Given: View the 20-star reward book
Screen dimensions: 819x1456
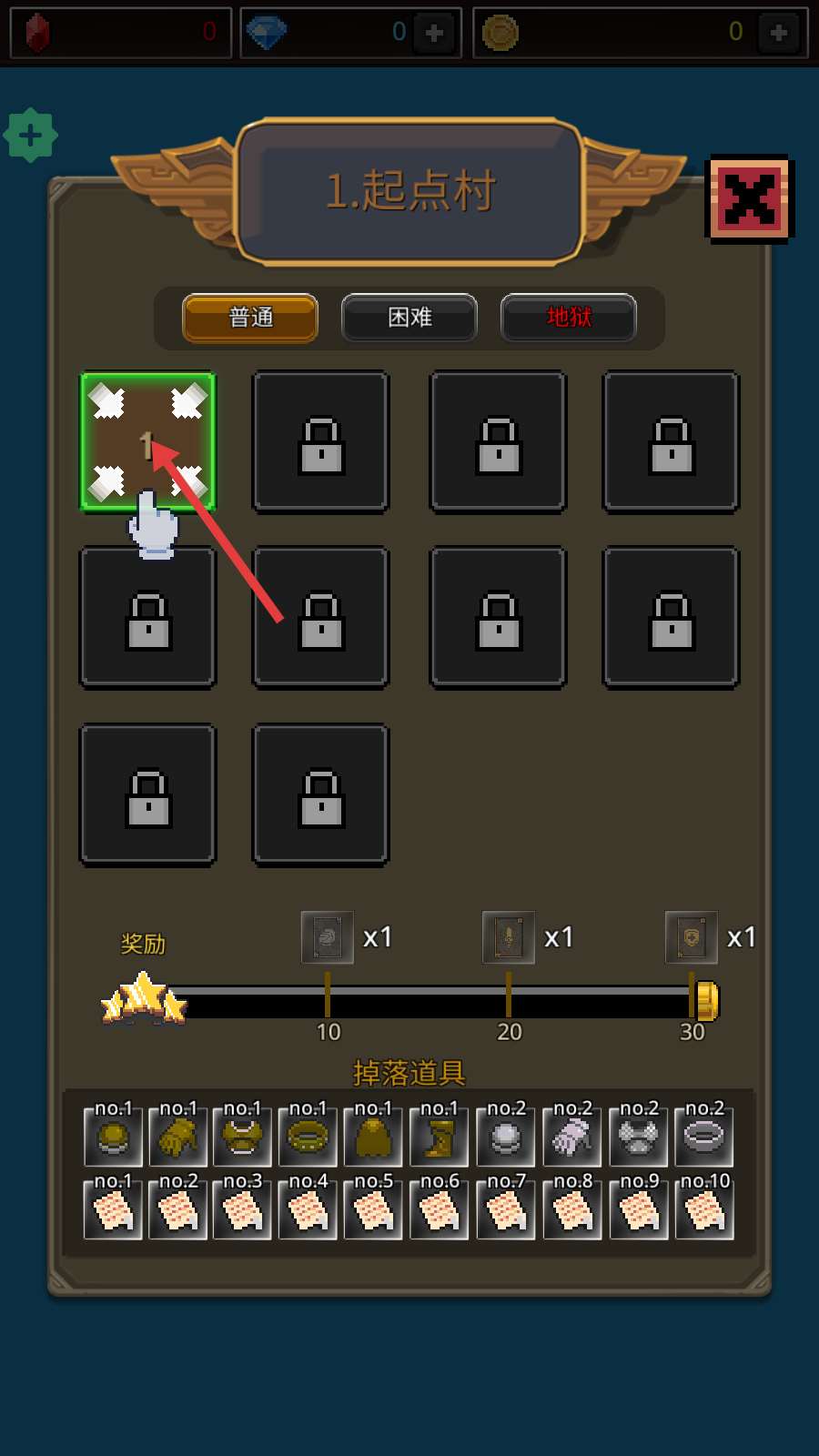Looking at the screenshot, I should [x=509, y=937].
